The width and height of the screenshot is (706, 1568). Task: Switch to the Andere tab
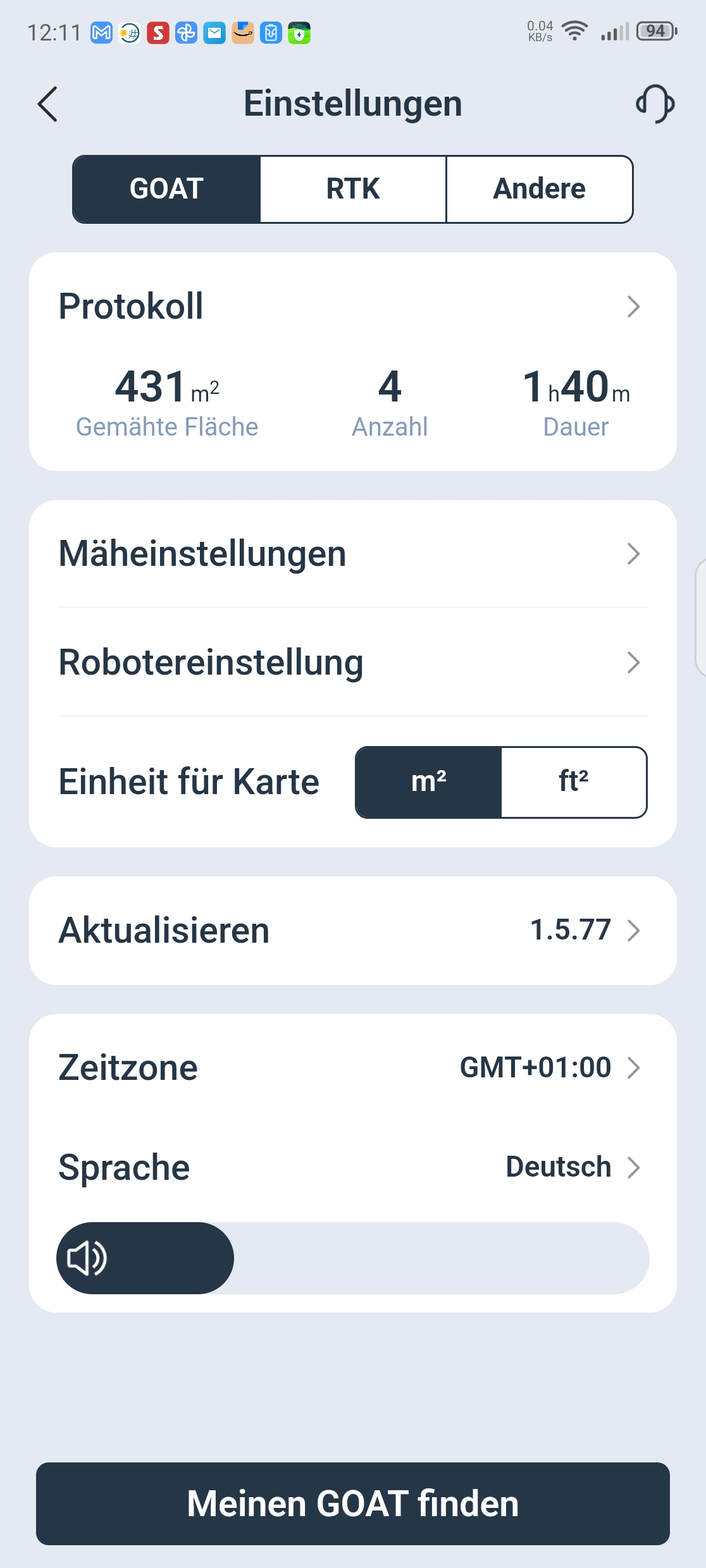[x=540, y=189]
